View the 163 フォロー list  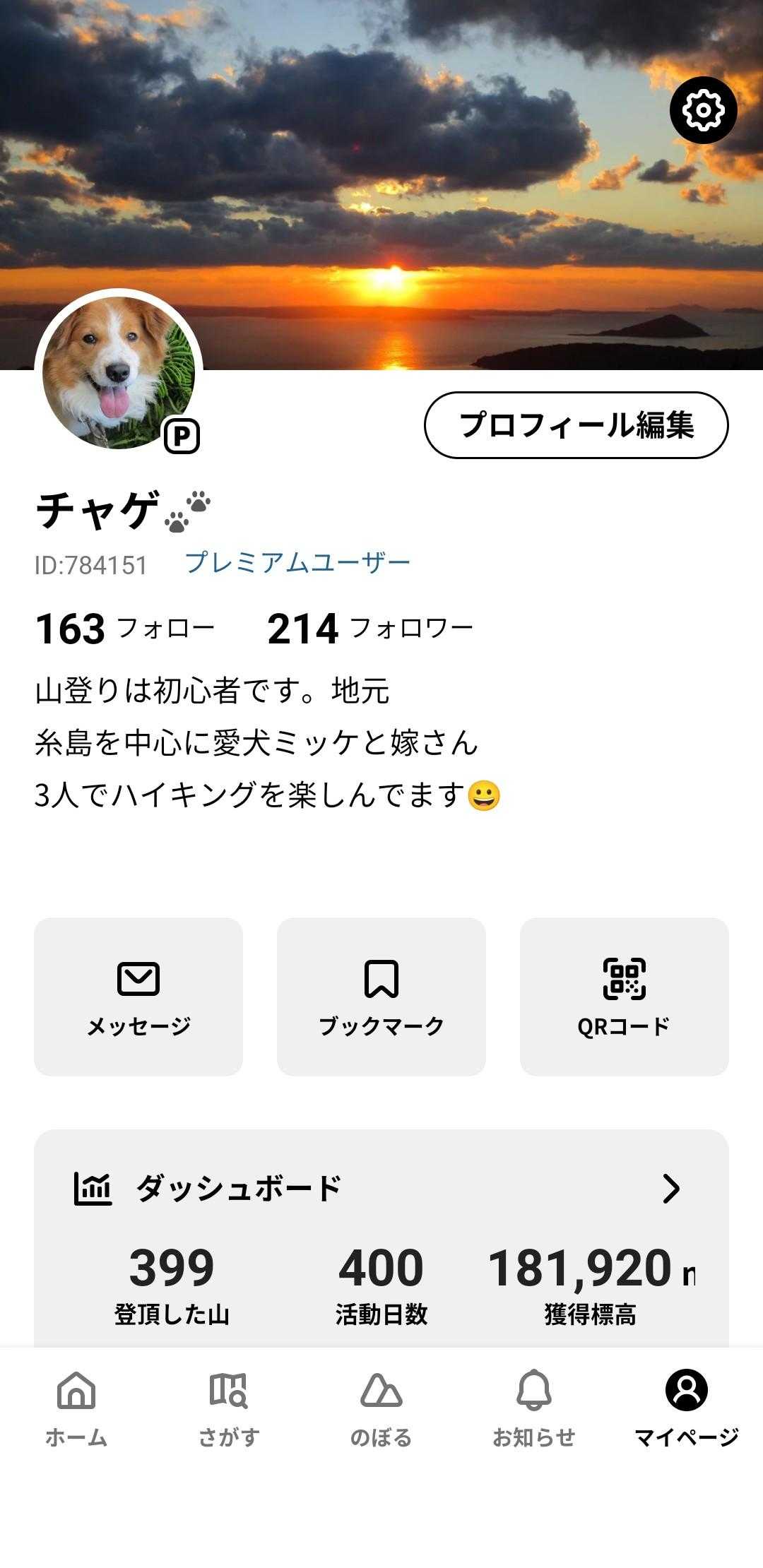pyautogui.click(x=125, y=628)
